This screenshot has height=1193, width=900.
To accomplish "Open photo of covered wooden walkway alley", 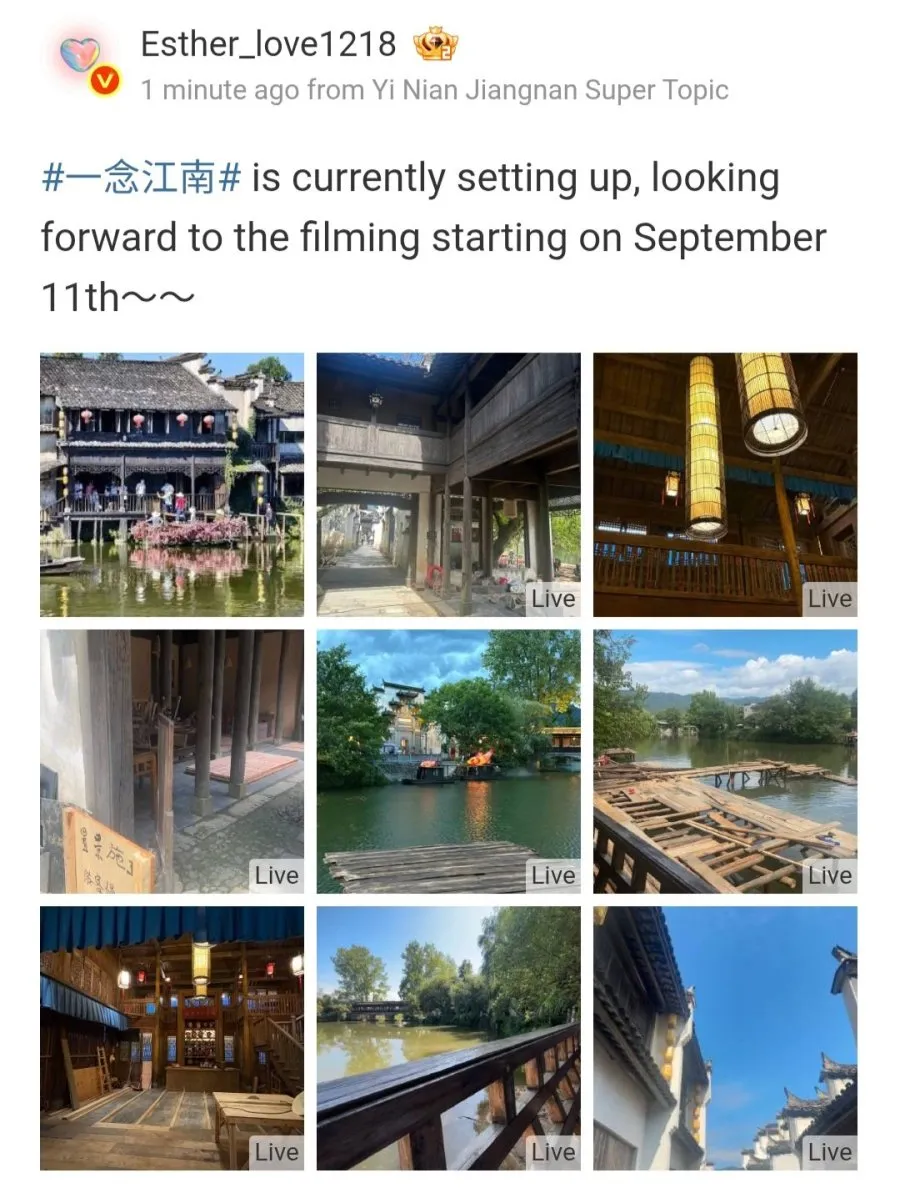I will pos(448,484).
